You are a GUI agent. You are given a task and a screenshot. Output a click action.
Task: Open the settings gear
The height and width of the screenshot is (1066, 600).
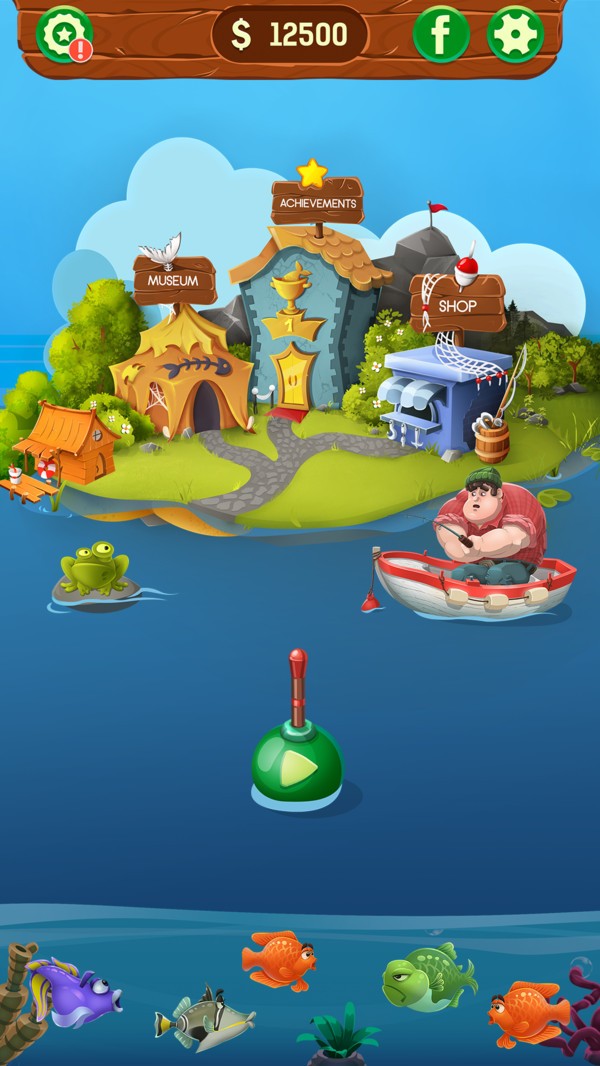[x=515, y=34]
